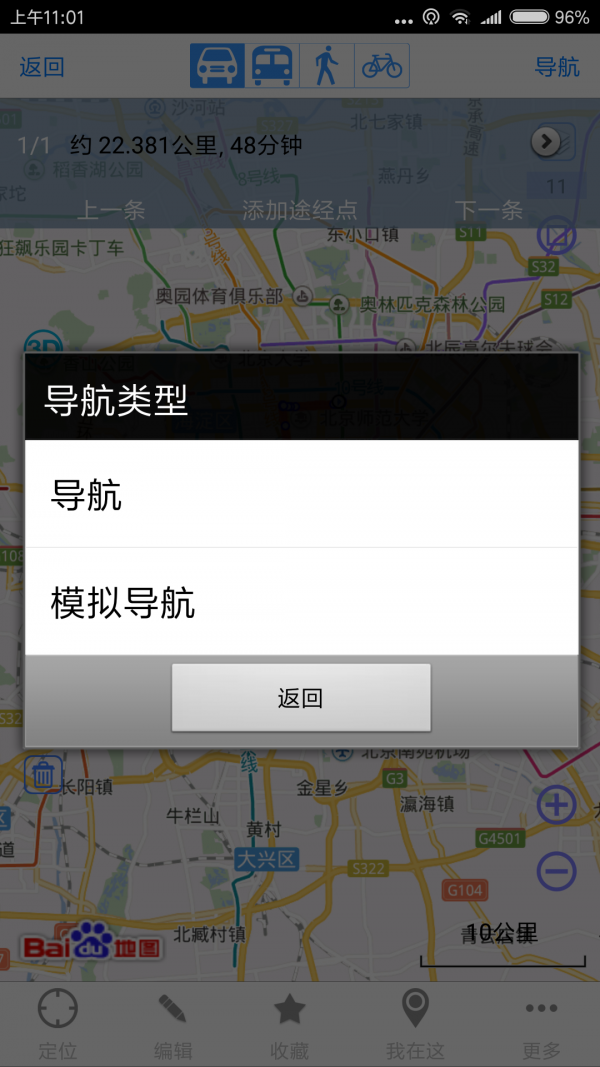Screen dimensions: 600x1067
Task: Dismiss the dialog with the 返回 button
Action: pyautogui.click(x=301, y=698)
